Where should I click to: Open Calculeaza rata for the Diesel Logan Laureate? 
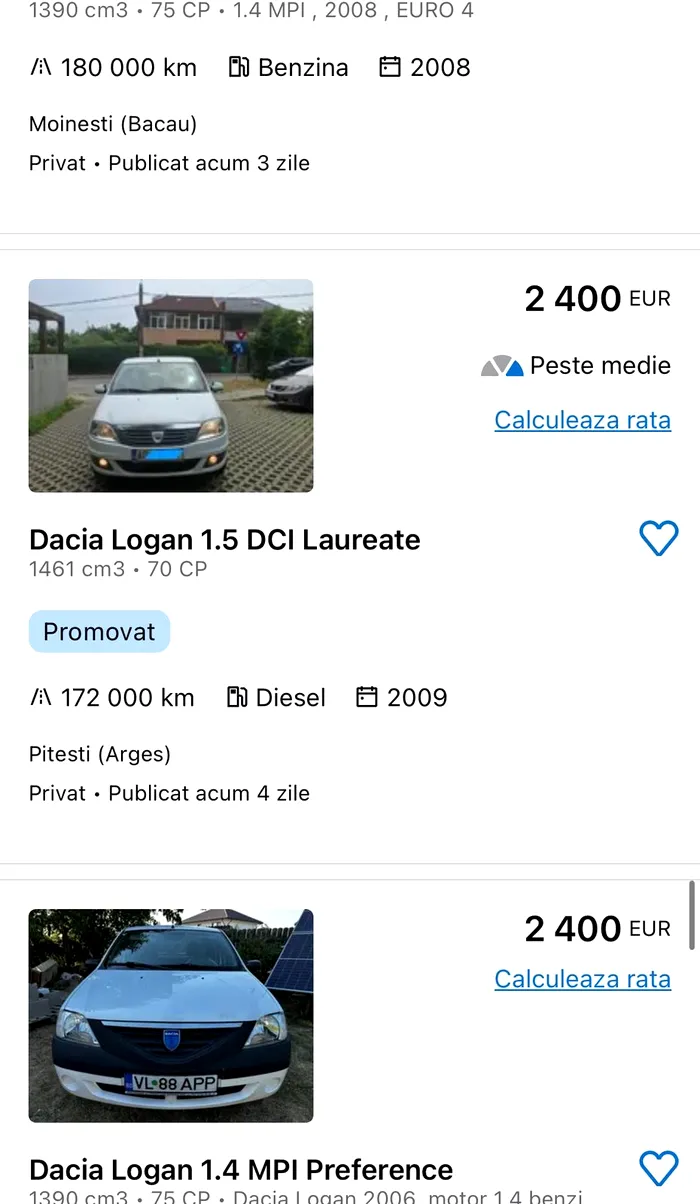[582, 420]
